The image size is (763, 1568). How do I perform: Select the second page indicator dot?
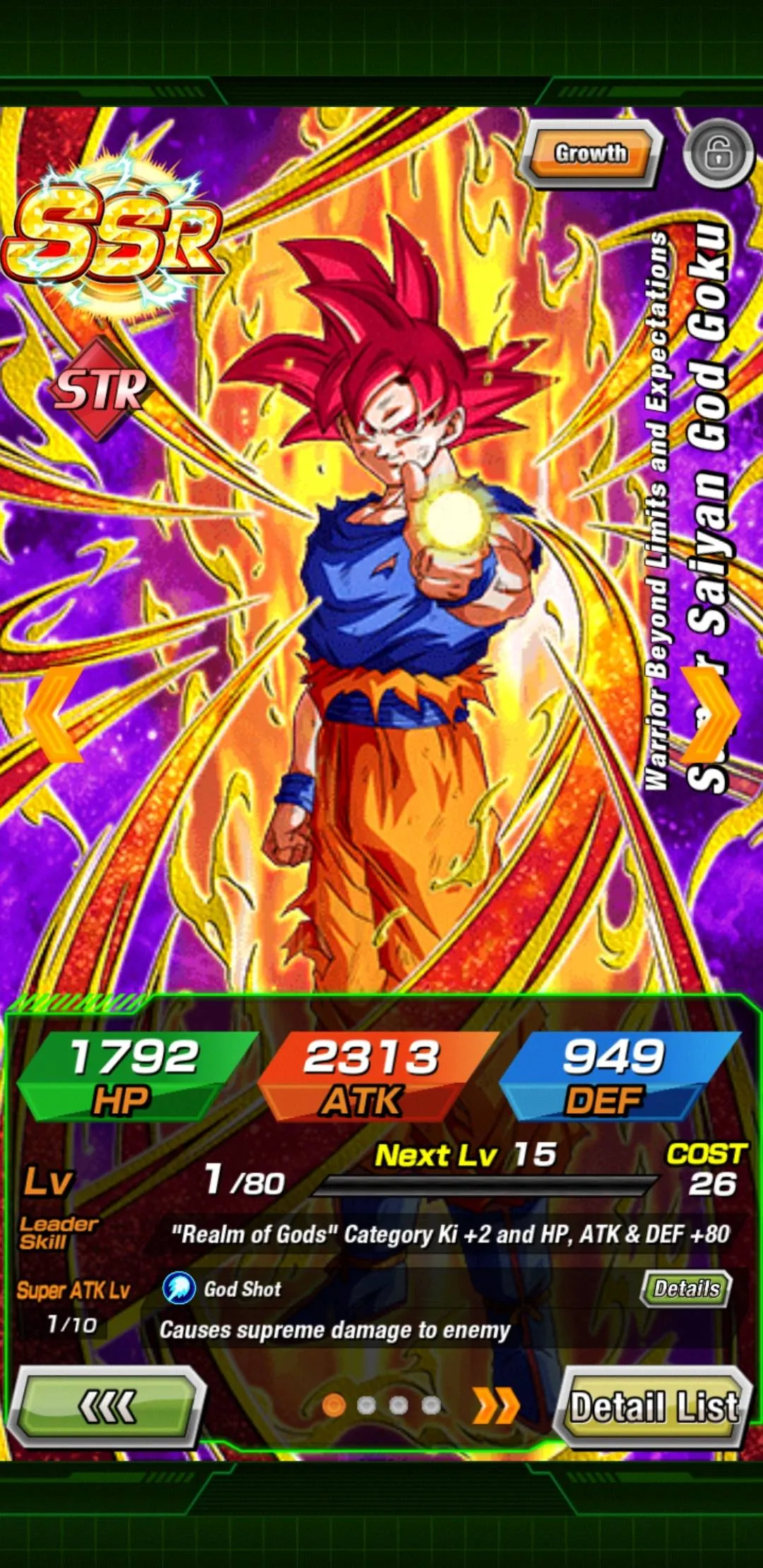point(366,1406)
